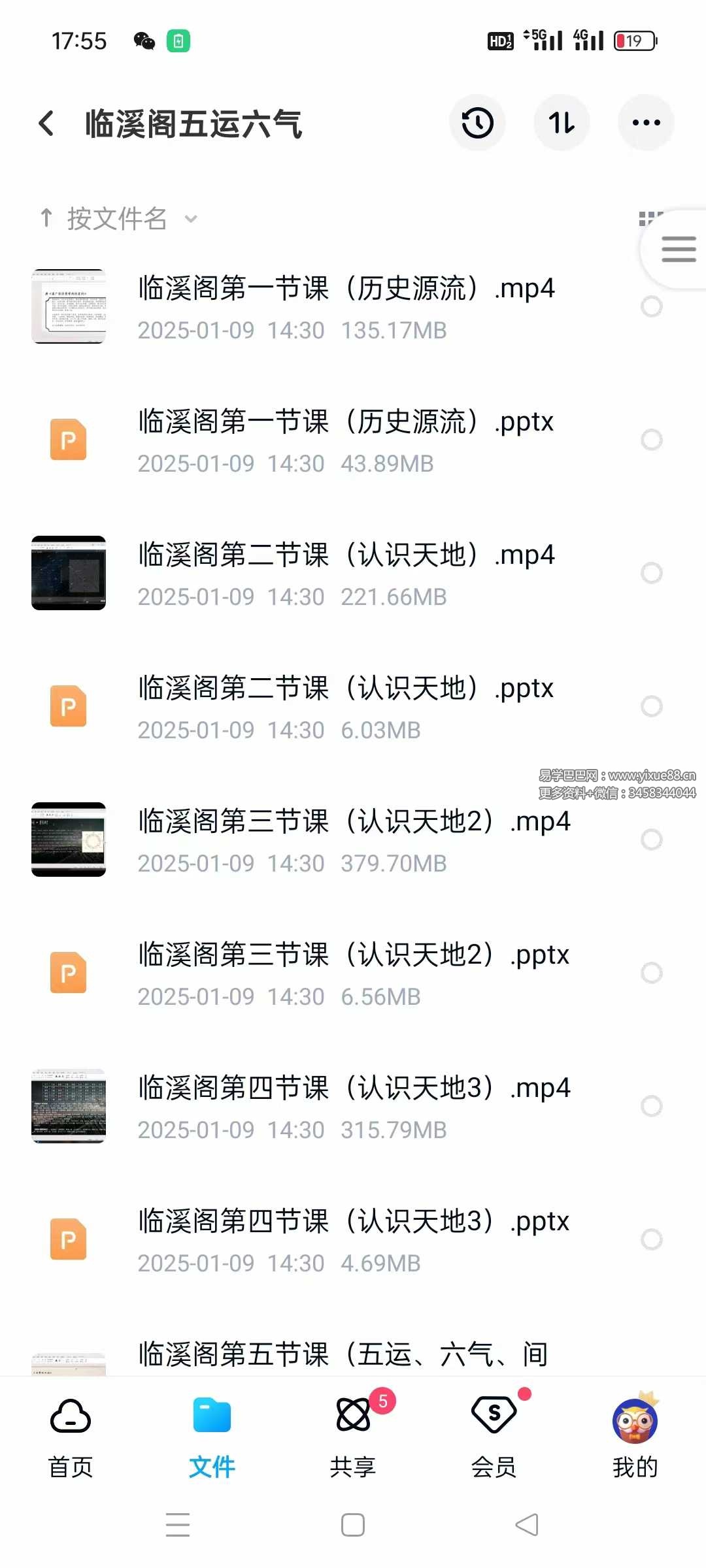Select the checkbox for 第一节课（历史源流）.pptx
706x1568 pixels.
652,440
